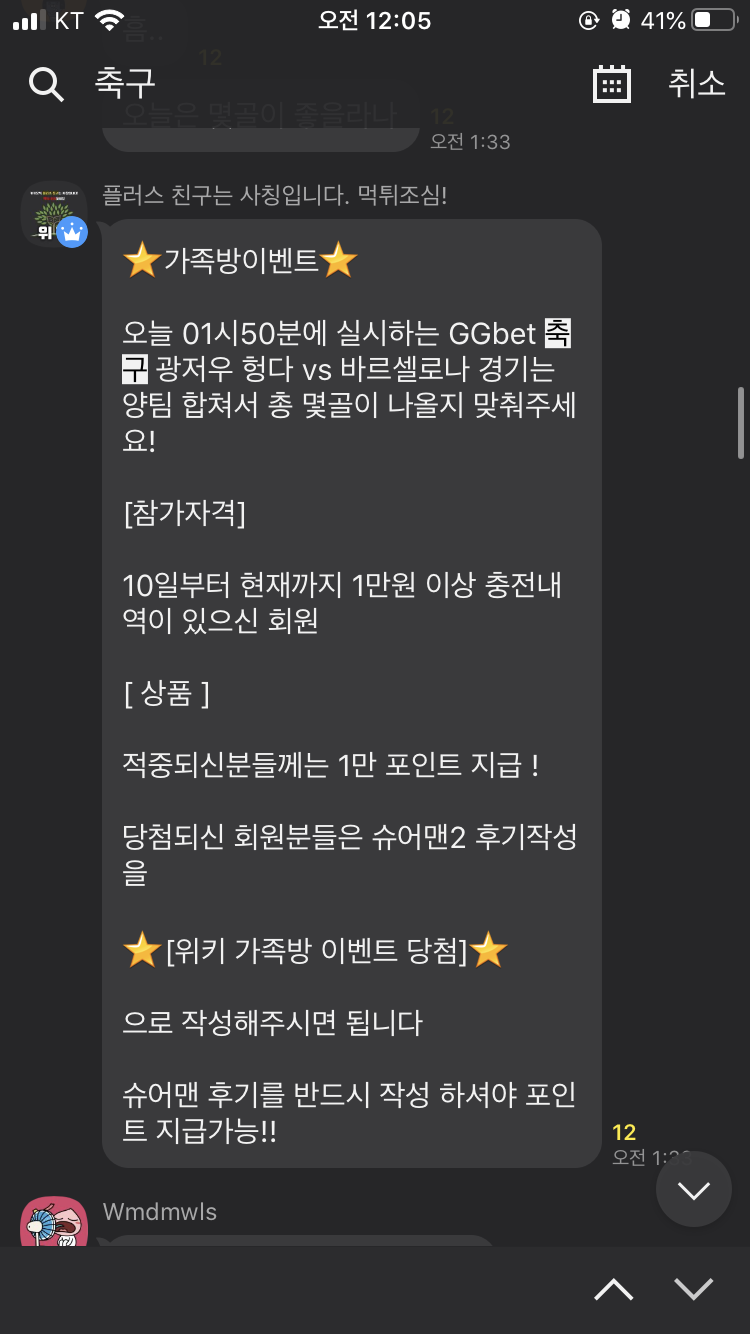Open the profile picture of Wmdmwls
The height and width of the screenshot is (1334, 750).
(x=54, y=1222)
